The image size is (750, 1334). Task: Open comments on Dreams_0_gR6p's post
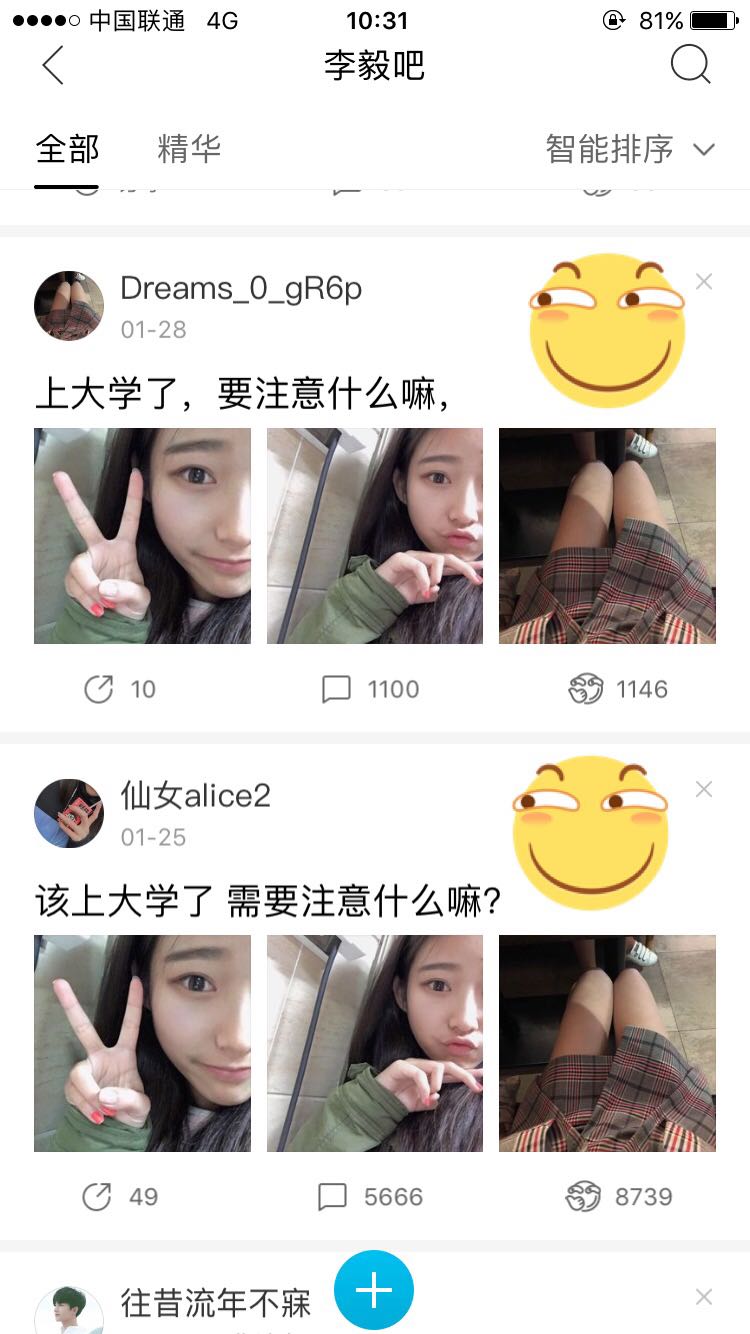pos(370,689)
